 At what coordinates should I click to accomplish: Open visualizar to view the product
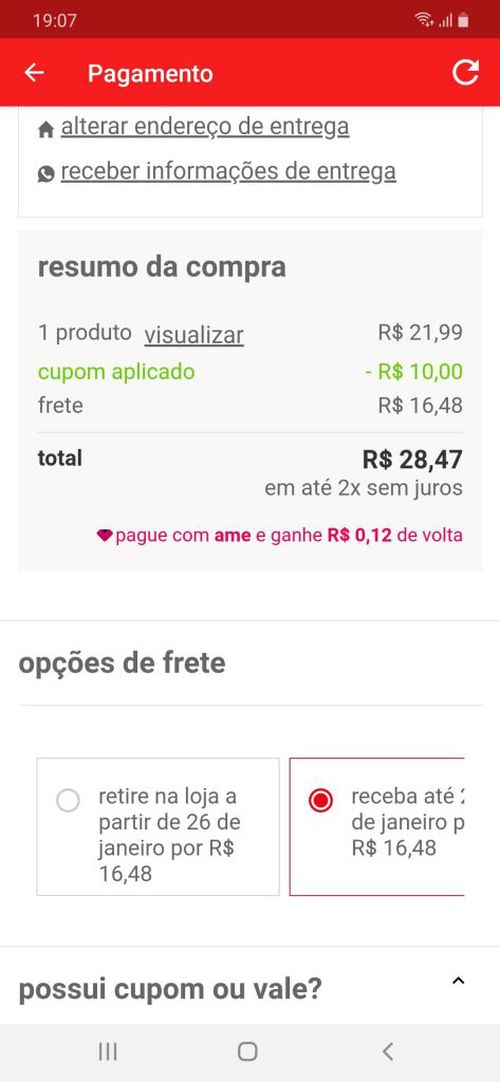coord(194,335)
